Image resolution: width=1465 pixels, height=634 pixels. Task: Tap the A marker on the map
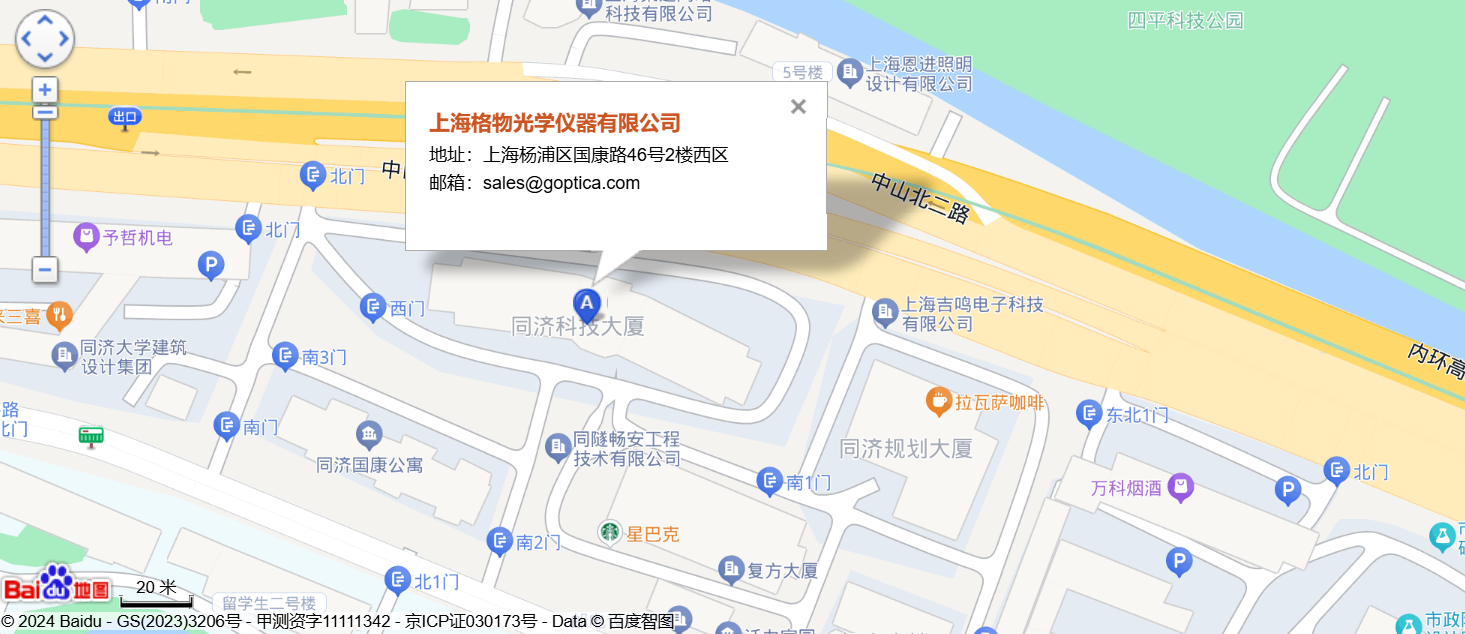587,303
